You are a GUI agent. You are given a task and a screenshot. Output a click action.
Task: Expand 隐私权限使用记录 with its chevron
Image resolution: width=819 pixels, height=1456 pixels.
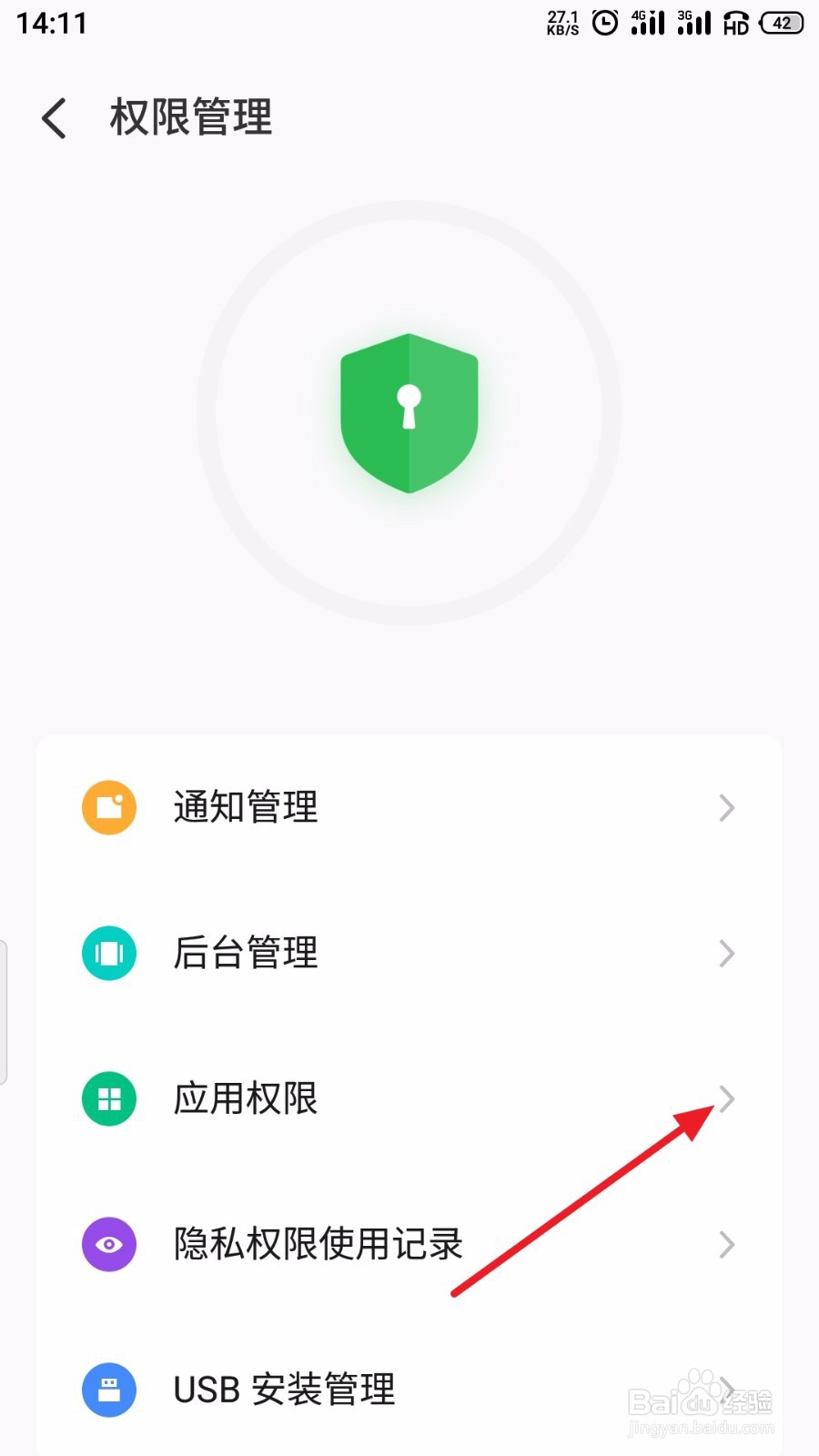(x=726, y=1245)
